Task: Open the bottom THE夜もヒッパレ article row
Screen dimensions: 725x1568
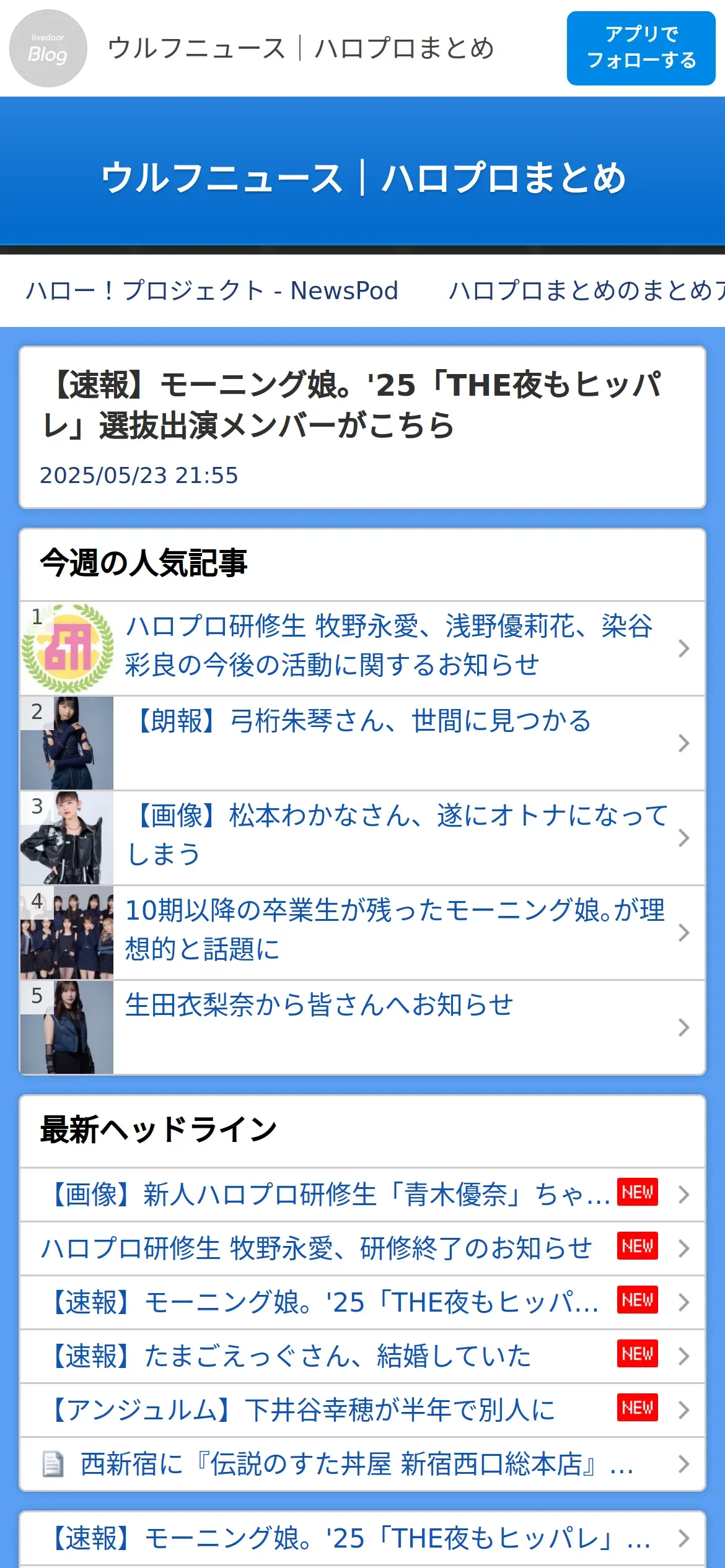Action: pos(362,1538)
